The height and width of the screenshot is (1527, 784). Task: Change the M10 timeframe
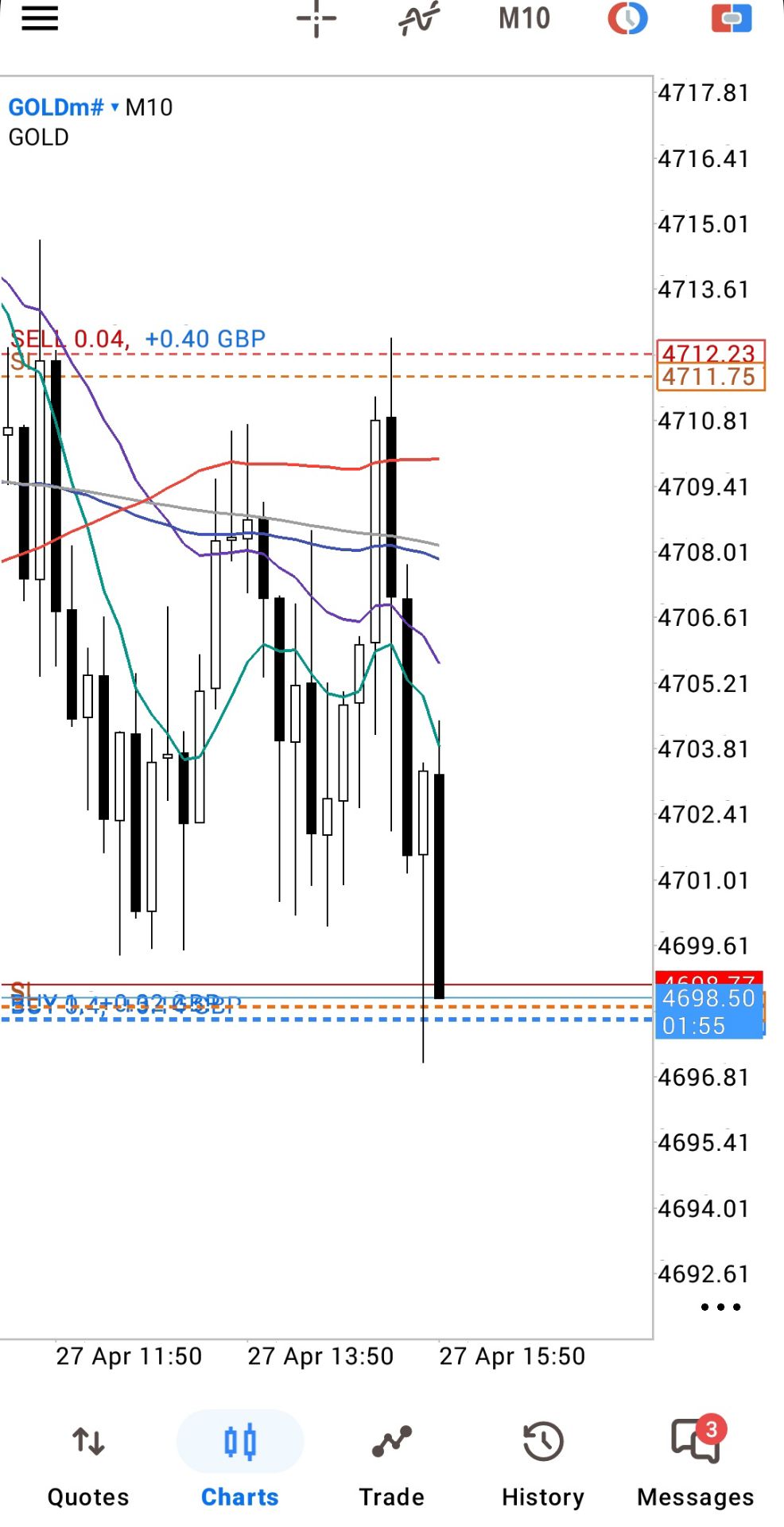click(524, 19)
